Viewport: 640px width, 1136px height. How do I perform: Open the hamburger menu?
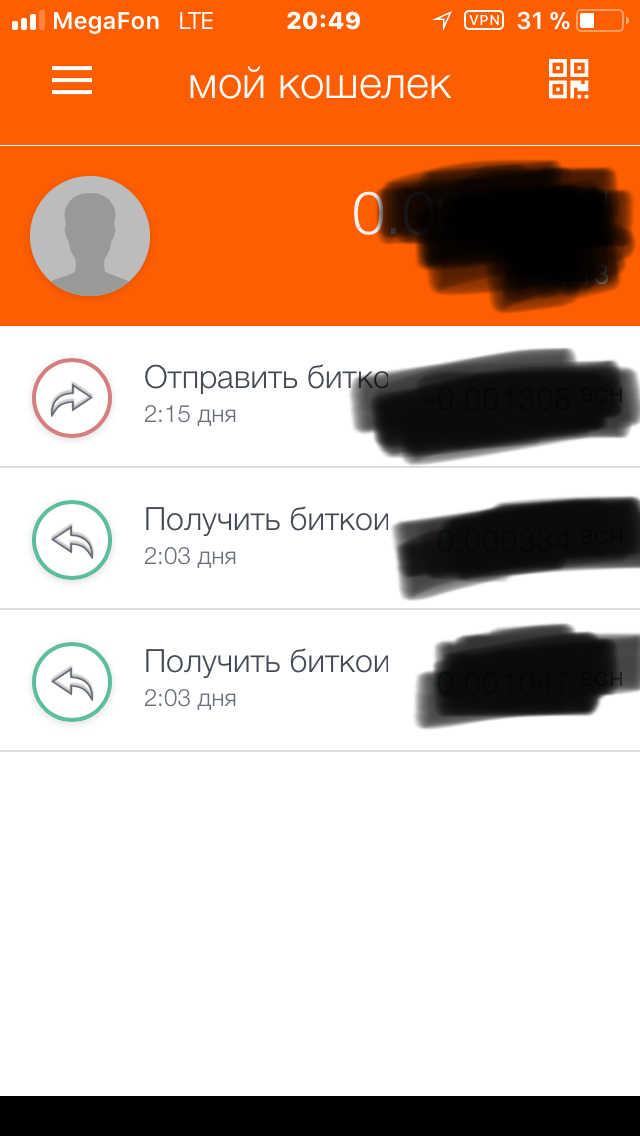(x=72, y=81)
